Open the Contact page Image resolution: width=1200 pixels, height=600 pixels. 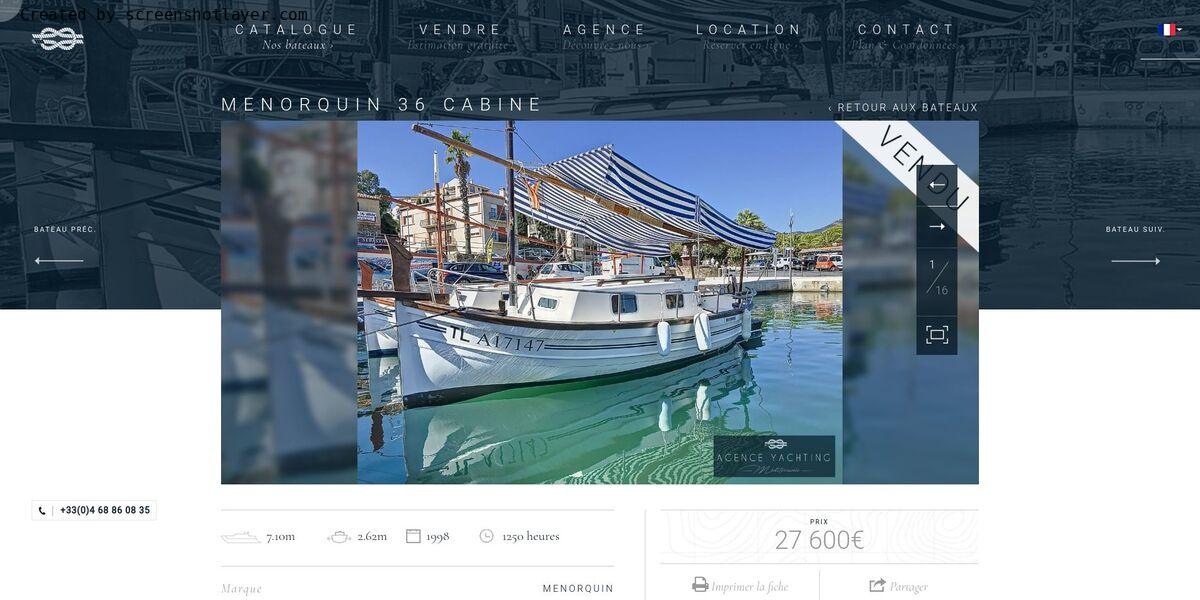pyautogui.click(x=906, y=30)
